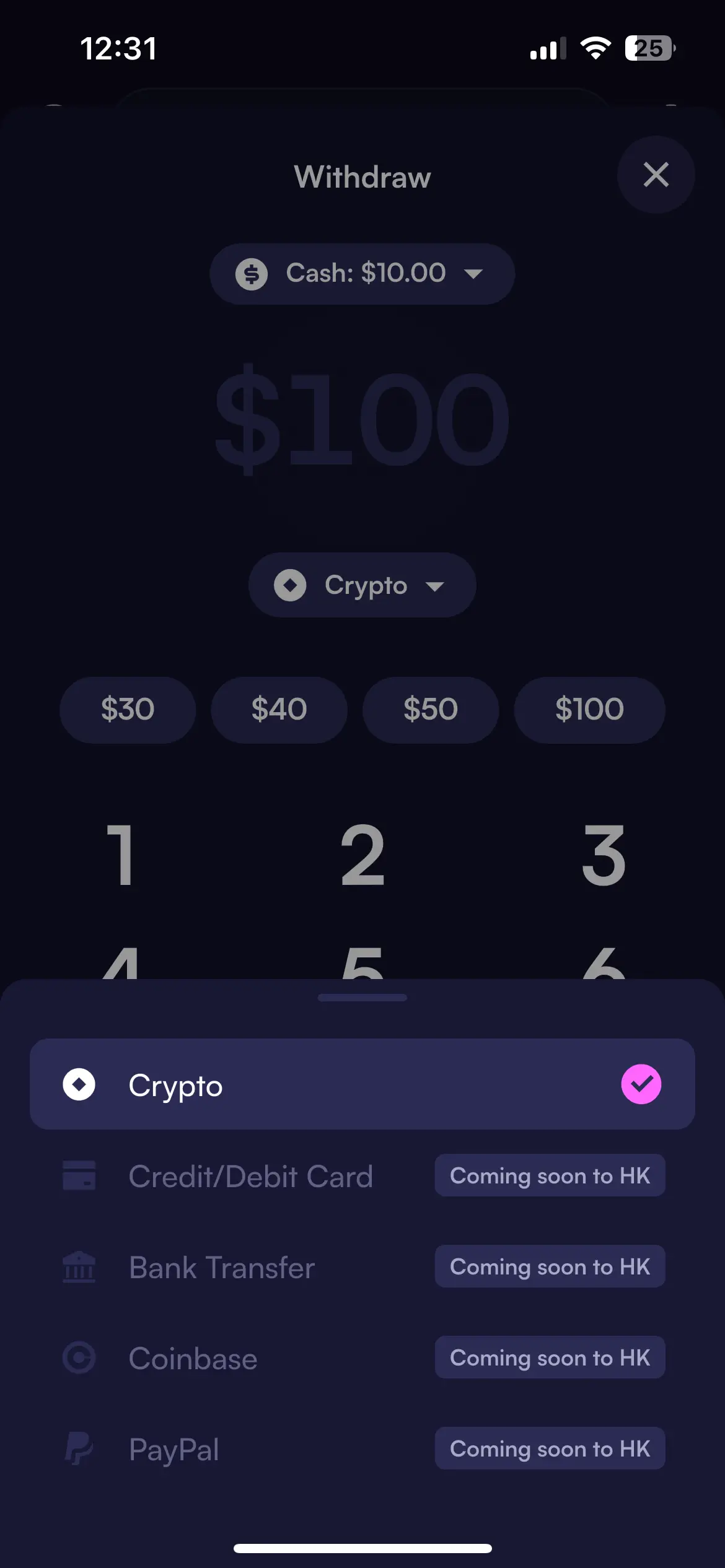Open the Cash: $10.00 balance dropdown

coord(362,273)
